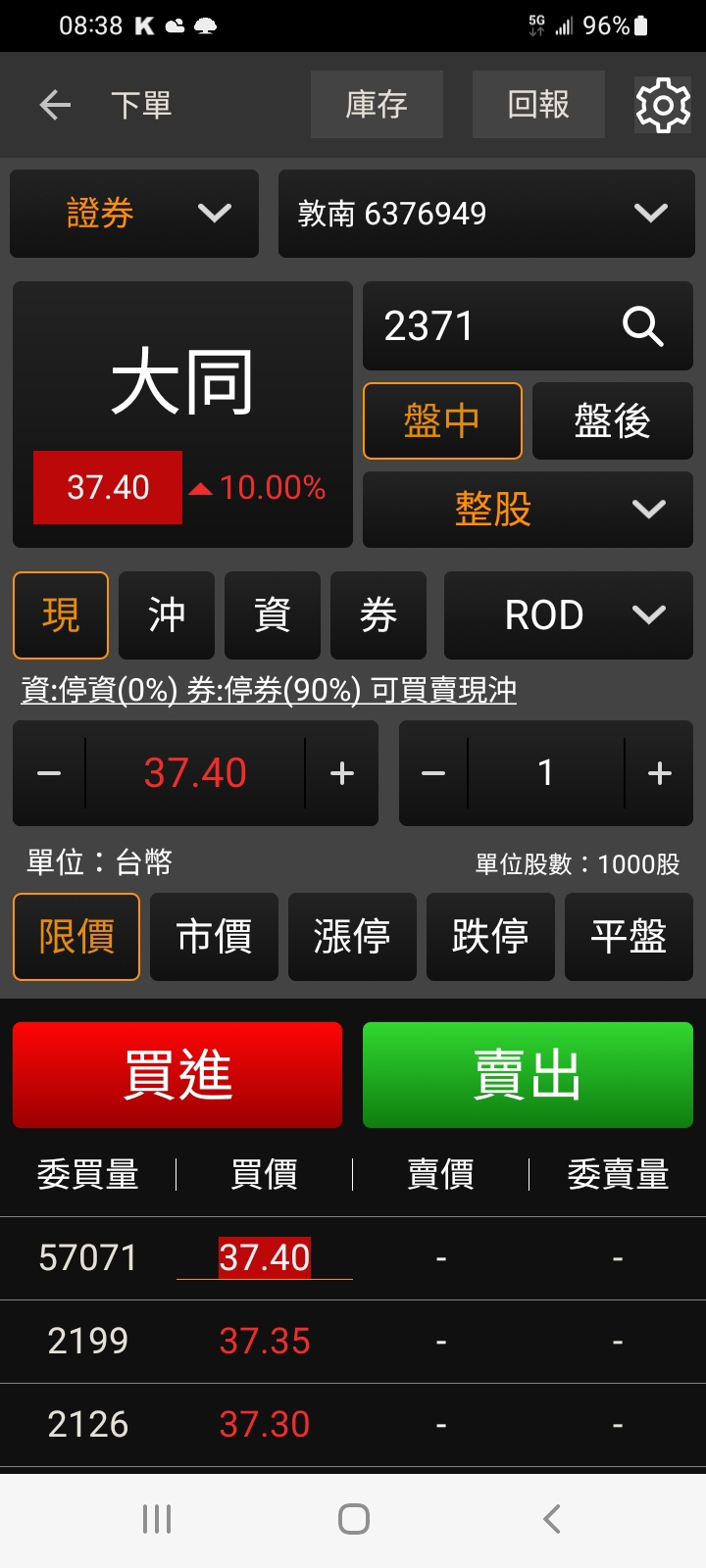
Task: Expand the 整股 lot type dropdown
Action: pyautogui.click(x=528, y=510)
